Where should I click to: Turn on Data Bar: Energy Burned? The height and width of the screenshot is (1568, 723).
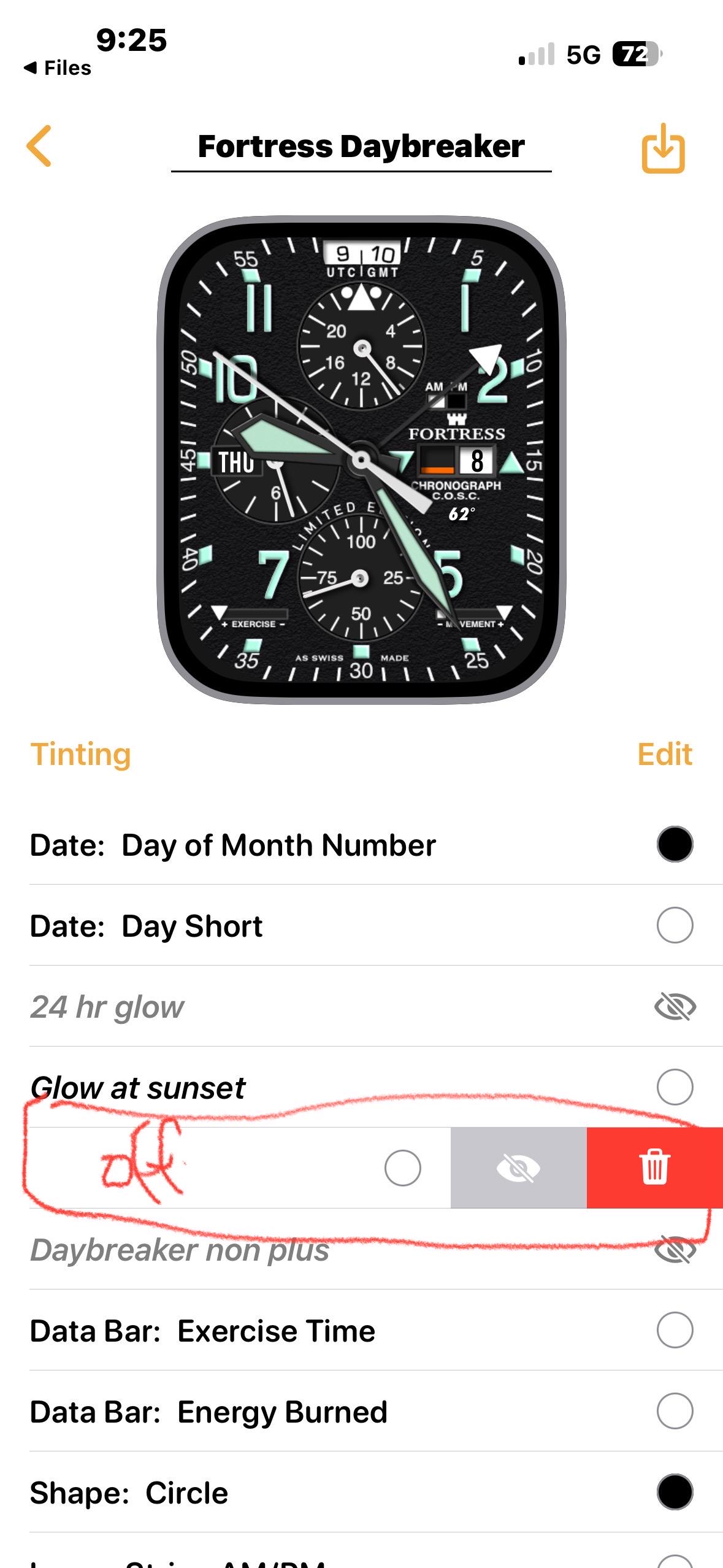pyautogui.click(x=675, y=1411)
